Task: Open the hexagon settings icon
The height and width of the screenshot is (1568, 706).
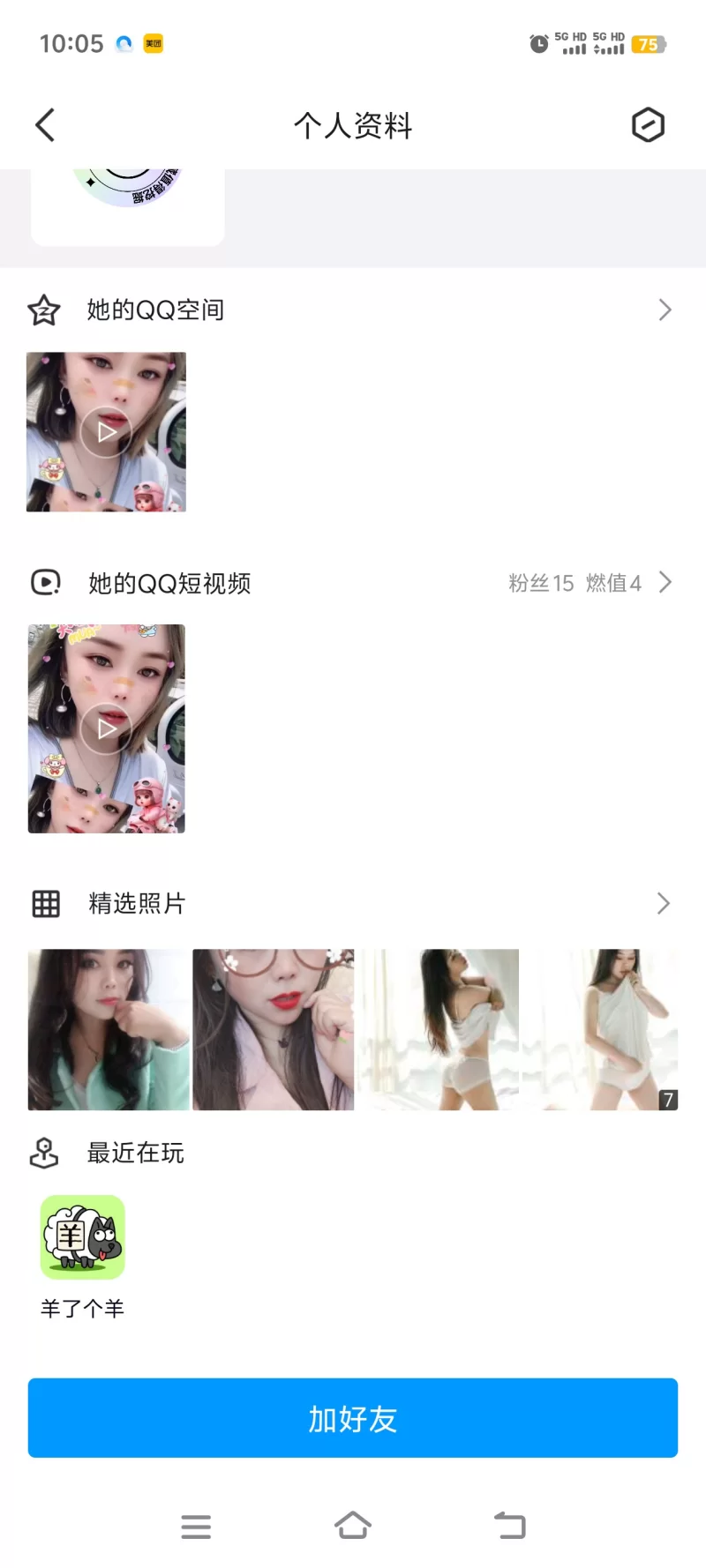Action: tap(648, 125)
